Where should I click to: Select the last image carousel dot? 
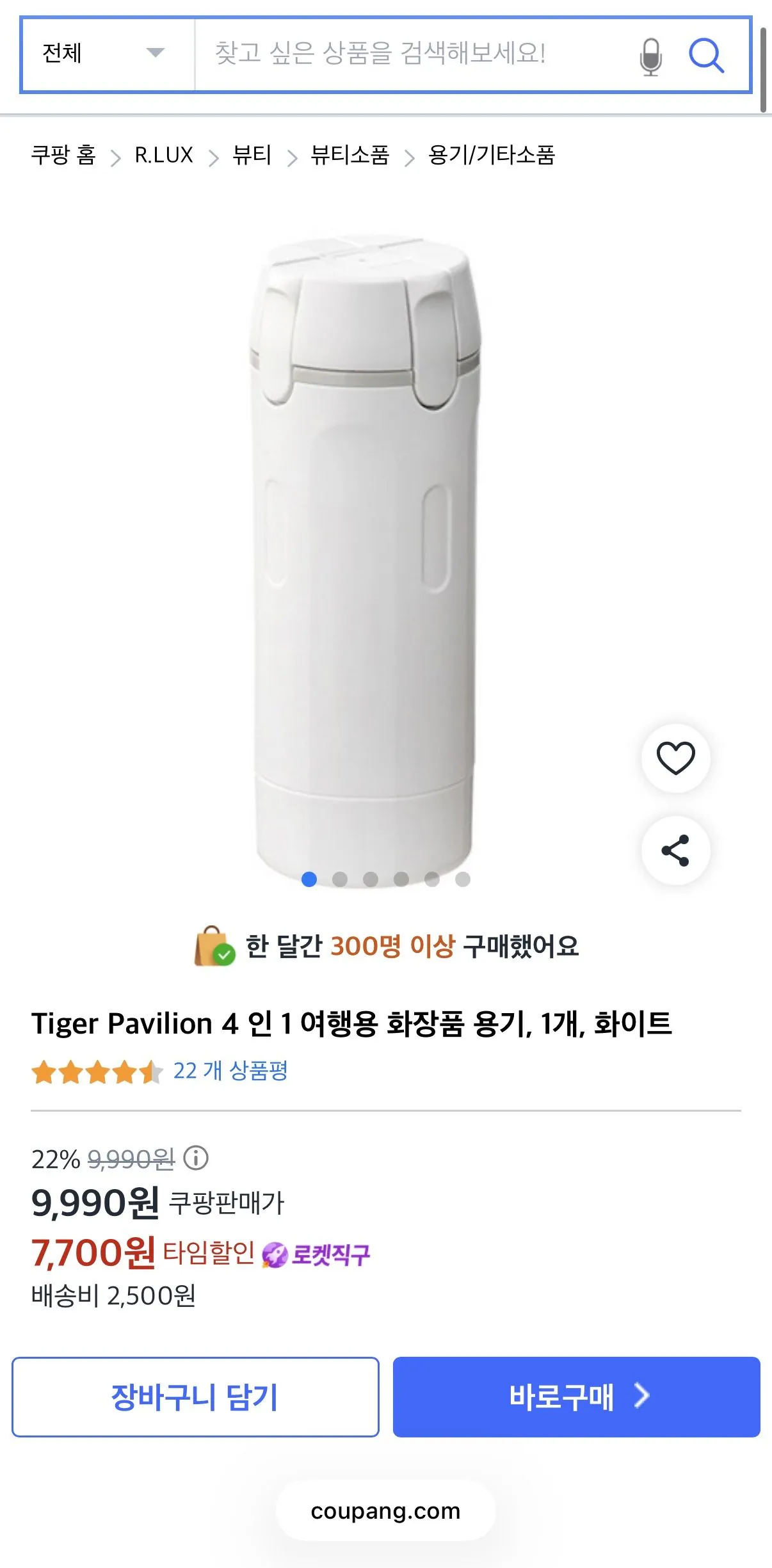coord(462,879)
